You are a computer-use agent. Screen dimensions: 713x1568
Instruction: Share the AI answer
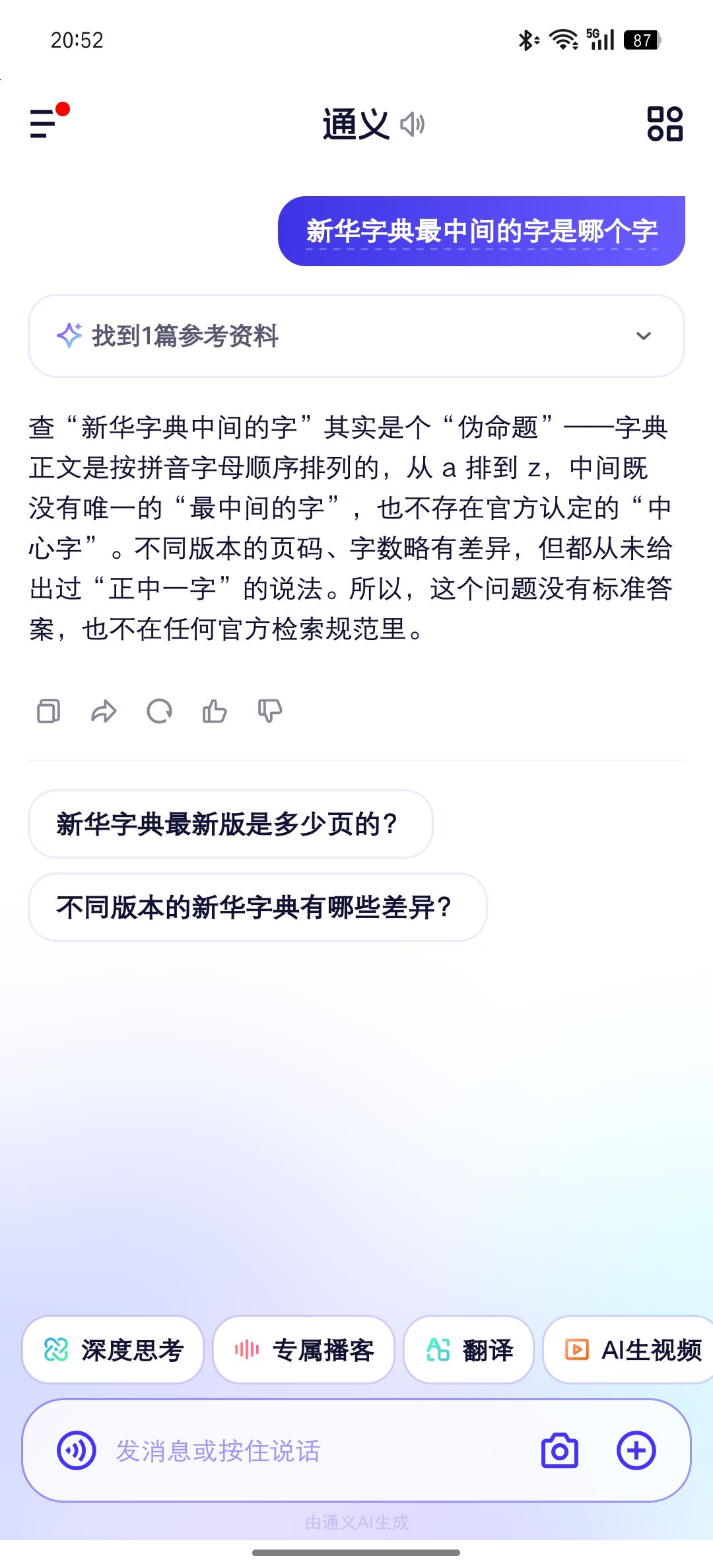tap(104, 711)
